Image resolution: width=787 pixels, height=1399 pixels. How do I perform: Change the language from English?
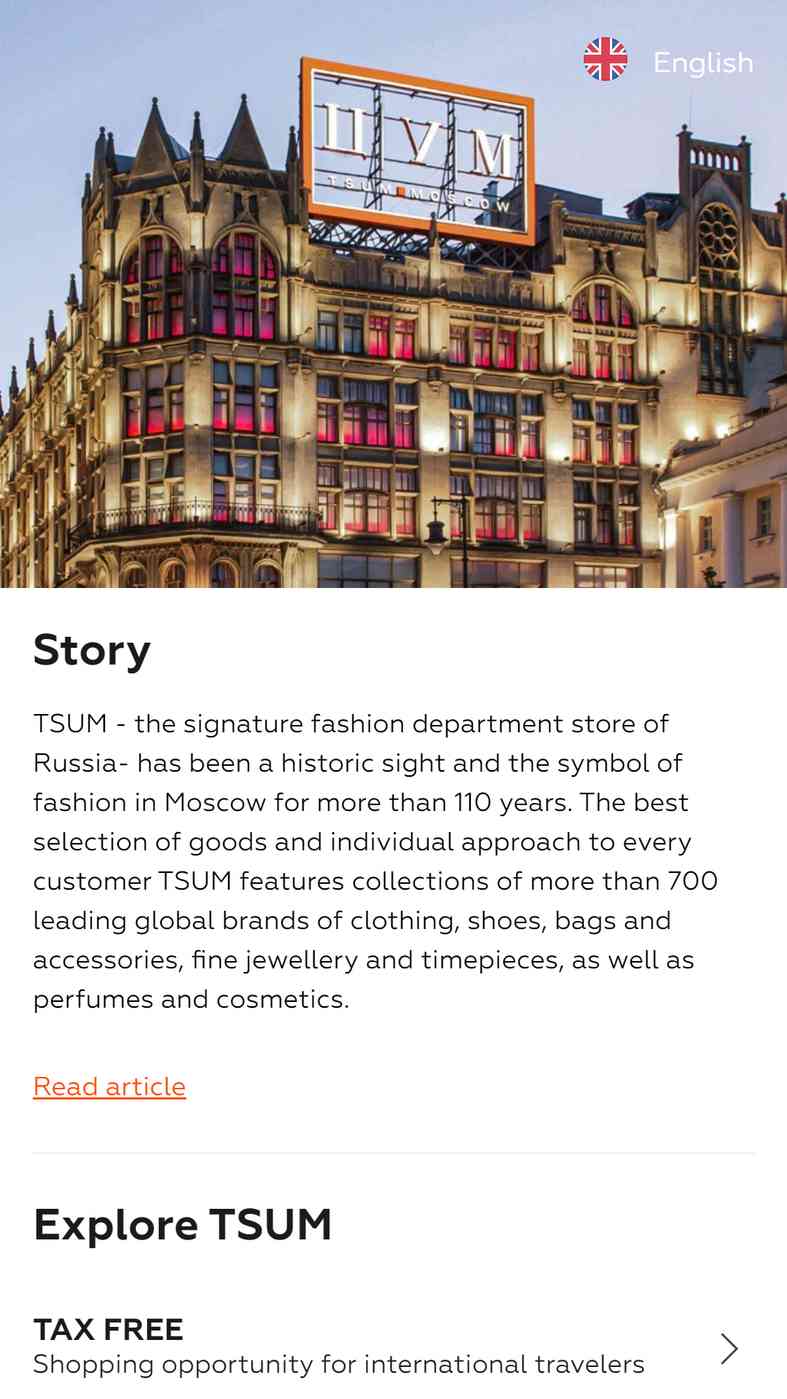point(669,61)
